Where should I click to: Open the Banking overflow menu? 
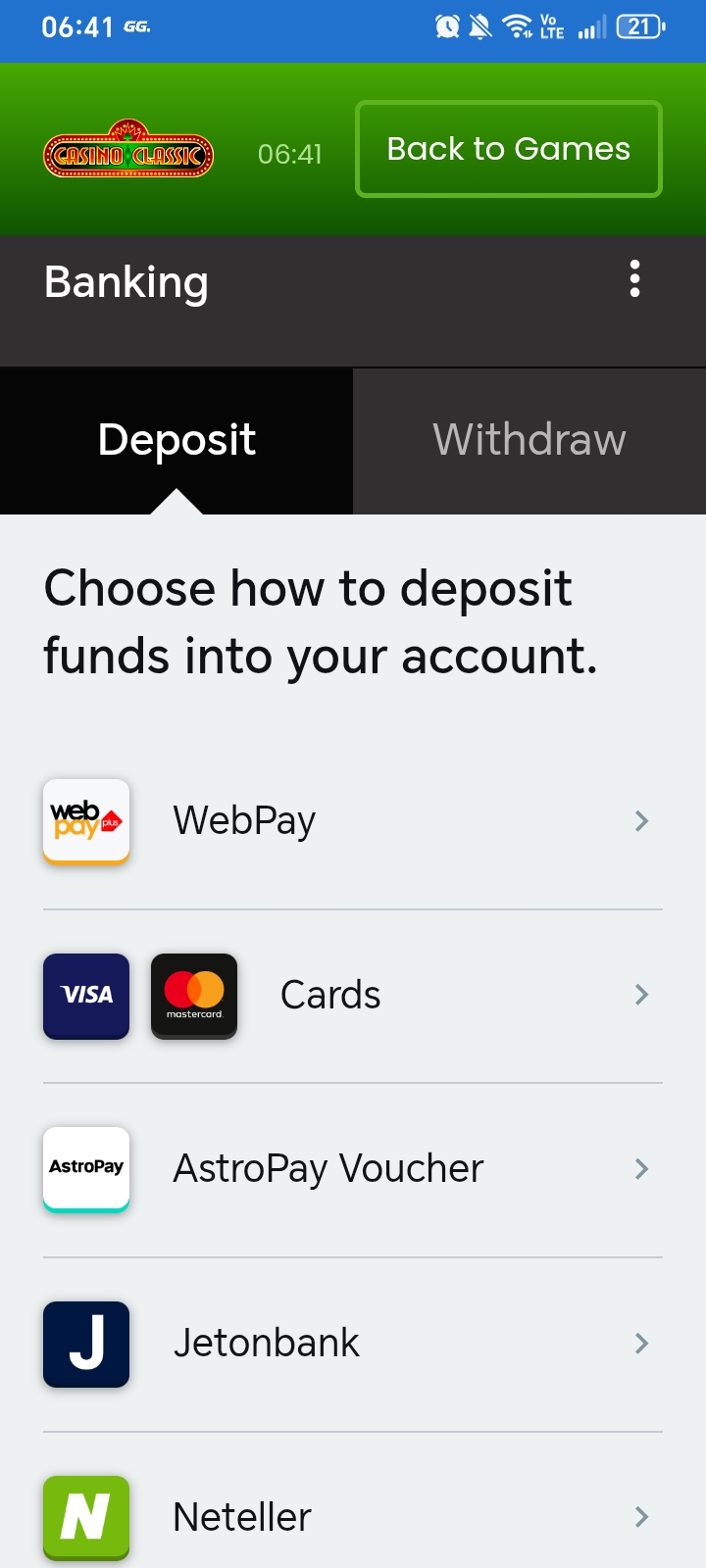click(634, 279)
